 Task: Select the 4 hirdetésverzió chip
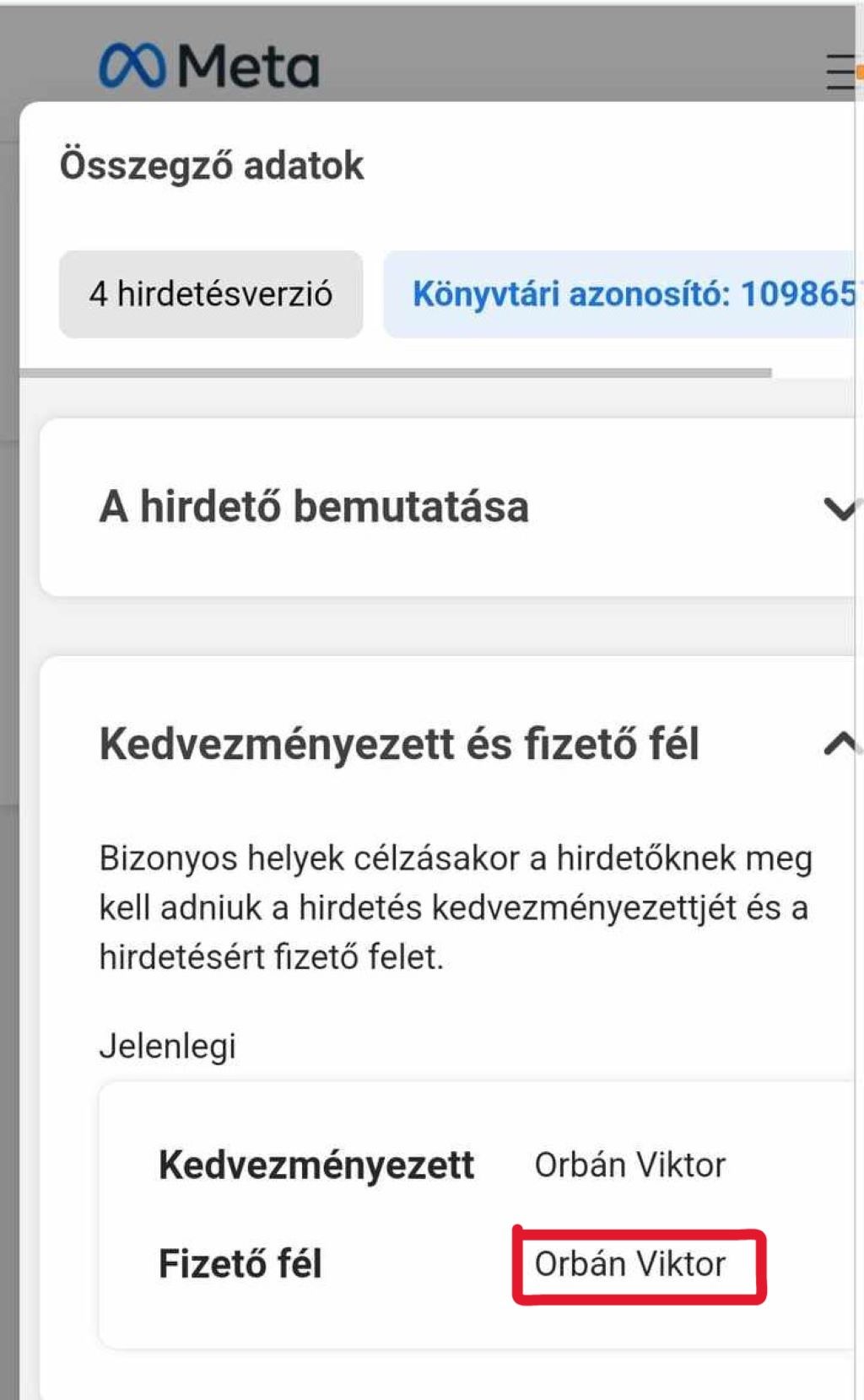pos(211,294)
